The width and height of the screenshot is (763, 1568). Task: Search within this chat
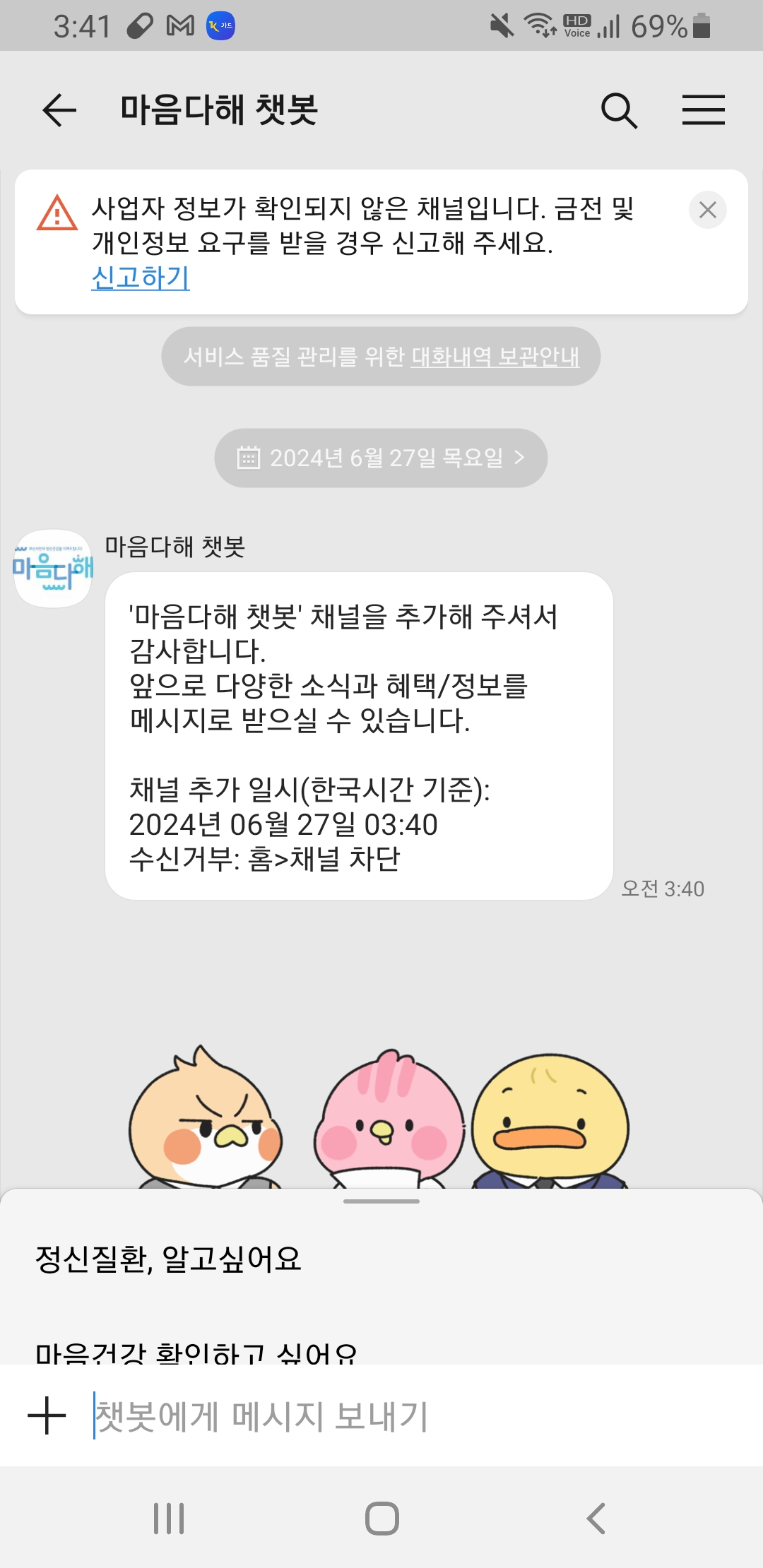(x=619, y=110)
